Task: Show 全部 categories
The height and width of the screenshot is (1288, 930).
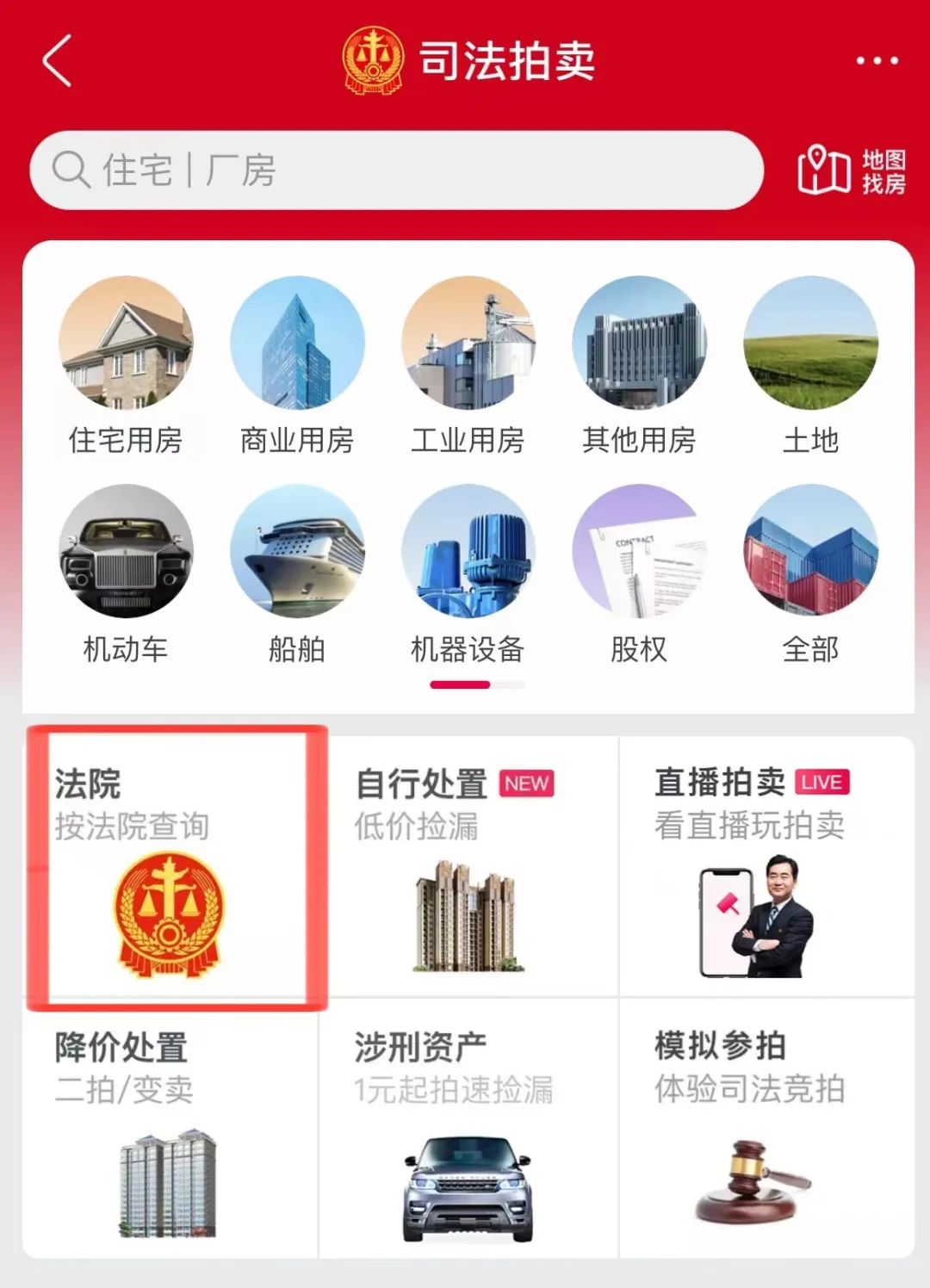Action: click(810, 574)
